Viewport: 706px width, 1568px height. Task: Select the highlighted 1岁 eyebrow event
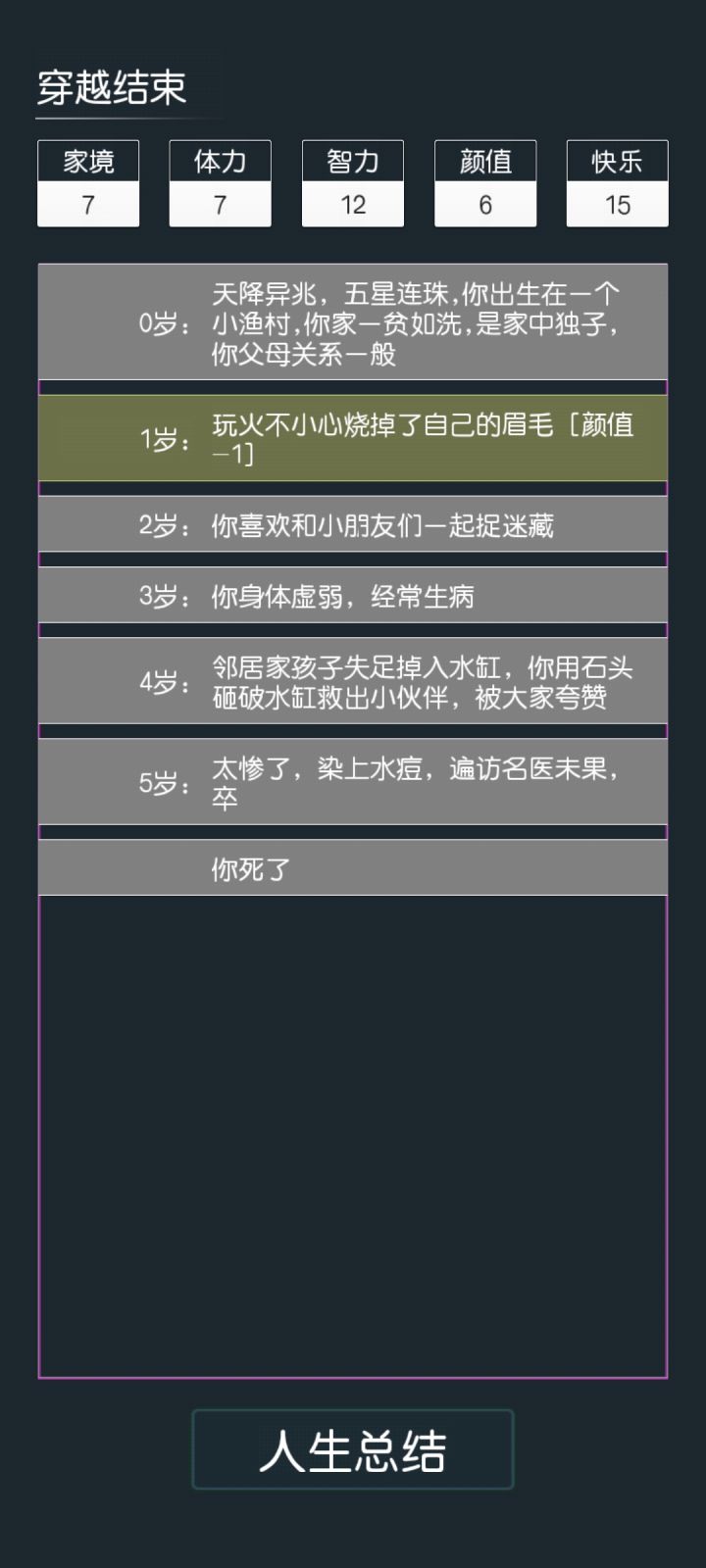353,438
